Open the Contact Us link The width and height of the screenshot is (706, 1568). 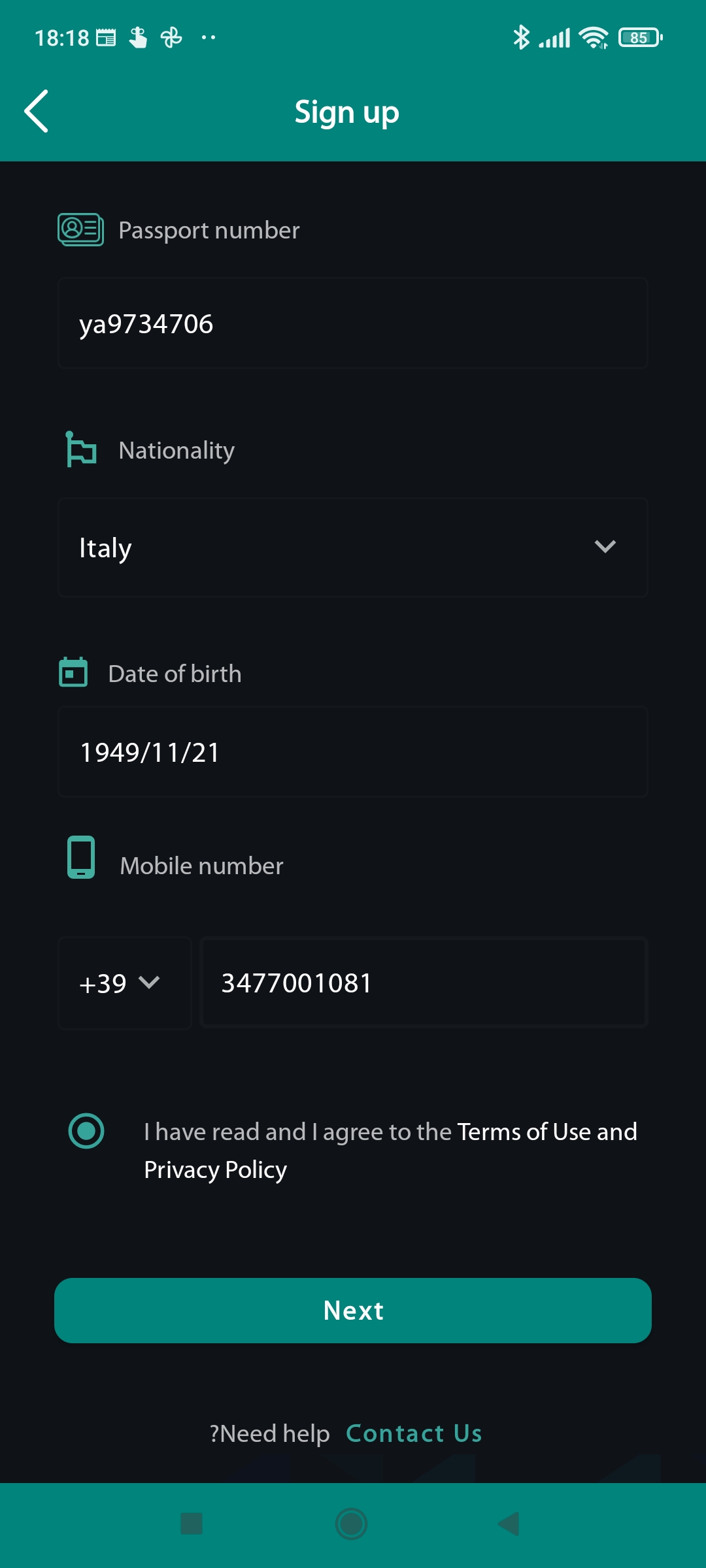coord(414,1433)
